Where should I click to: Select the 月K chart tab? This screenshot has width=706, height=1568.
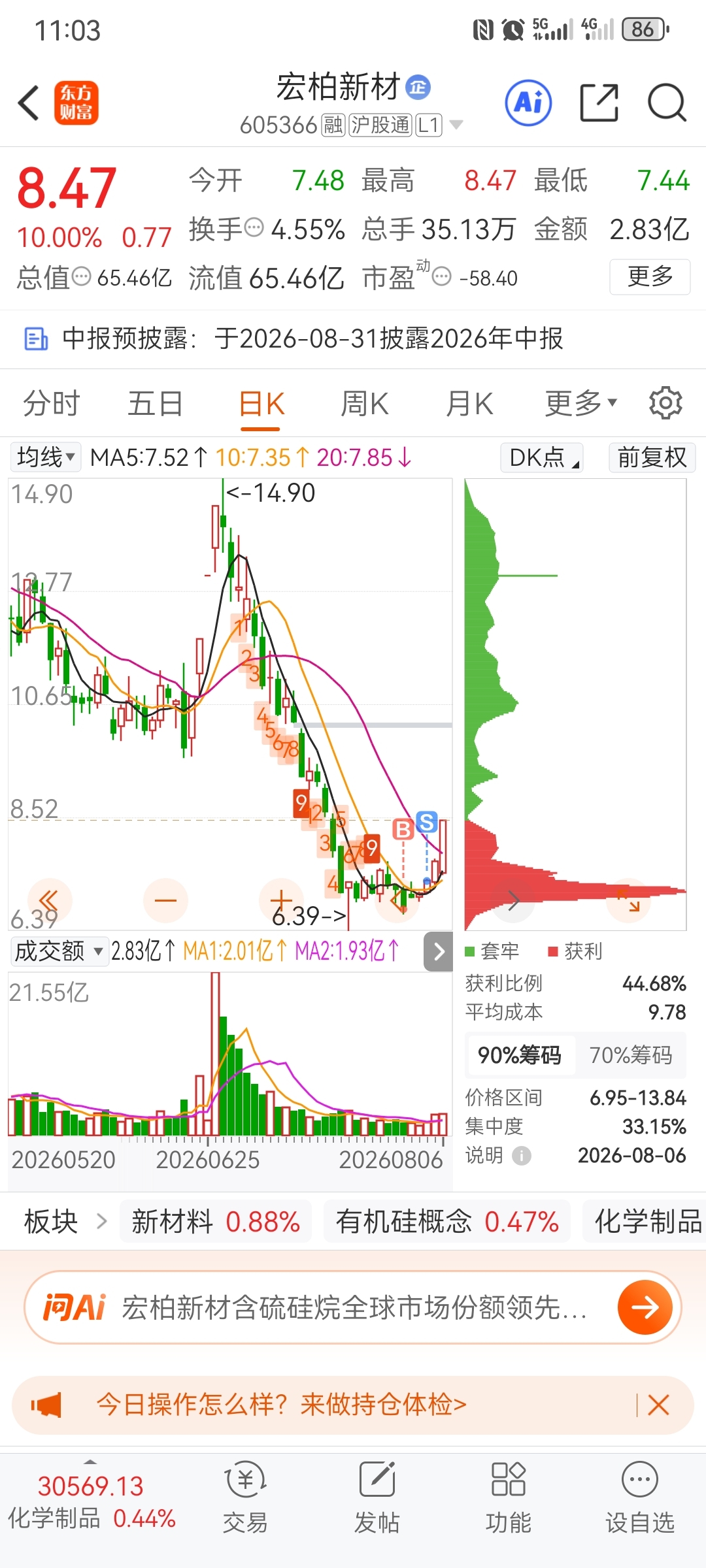[x=469, y=403]
